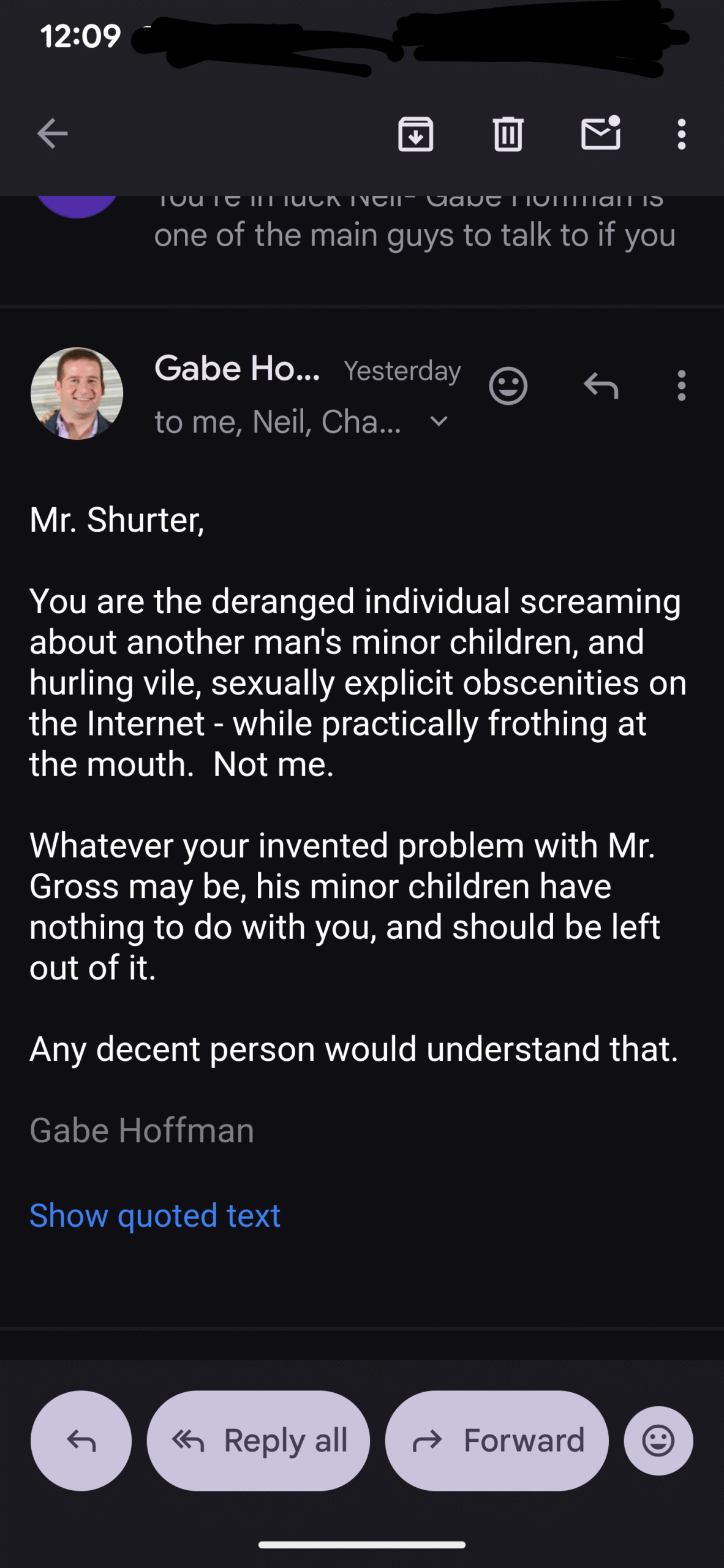The height and width of the screenshot is (1568, 724).
Task: Tap the bottom Reply button
Action: click(81, 1441)
